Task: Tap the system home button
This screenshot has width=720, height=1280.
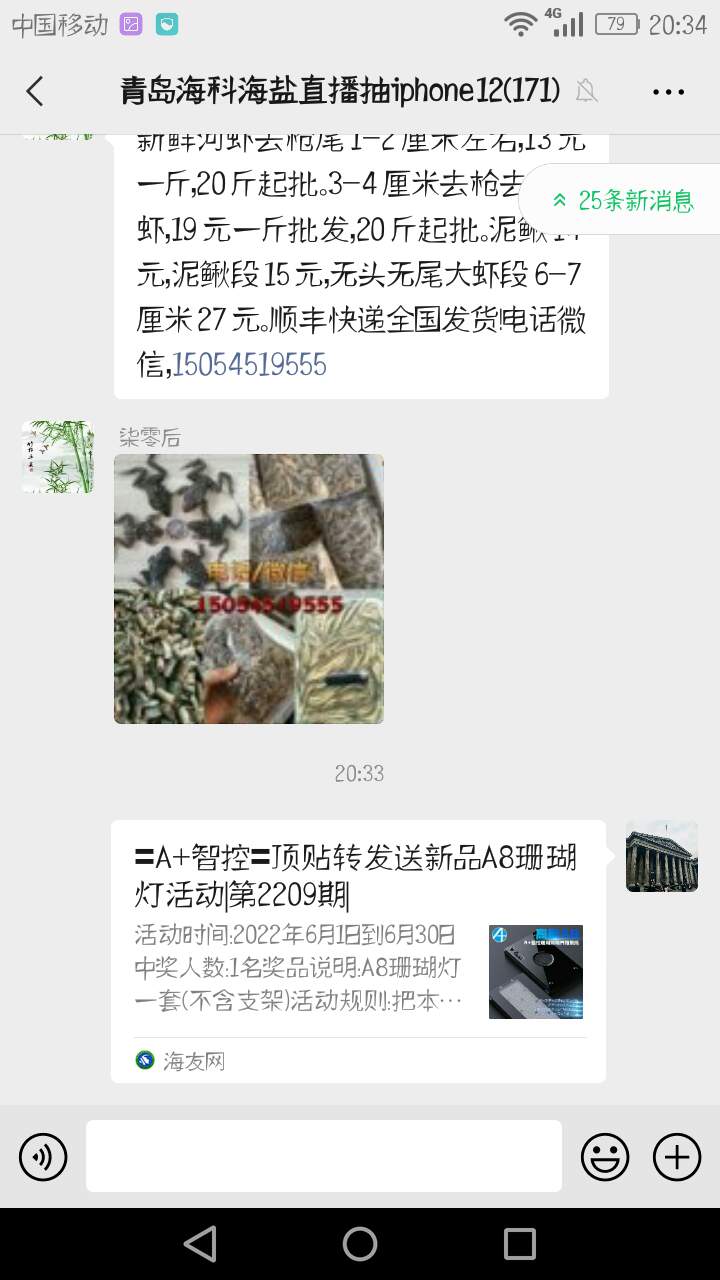Action: (360, 1244)
